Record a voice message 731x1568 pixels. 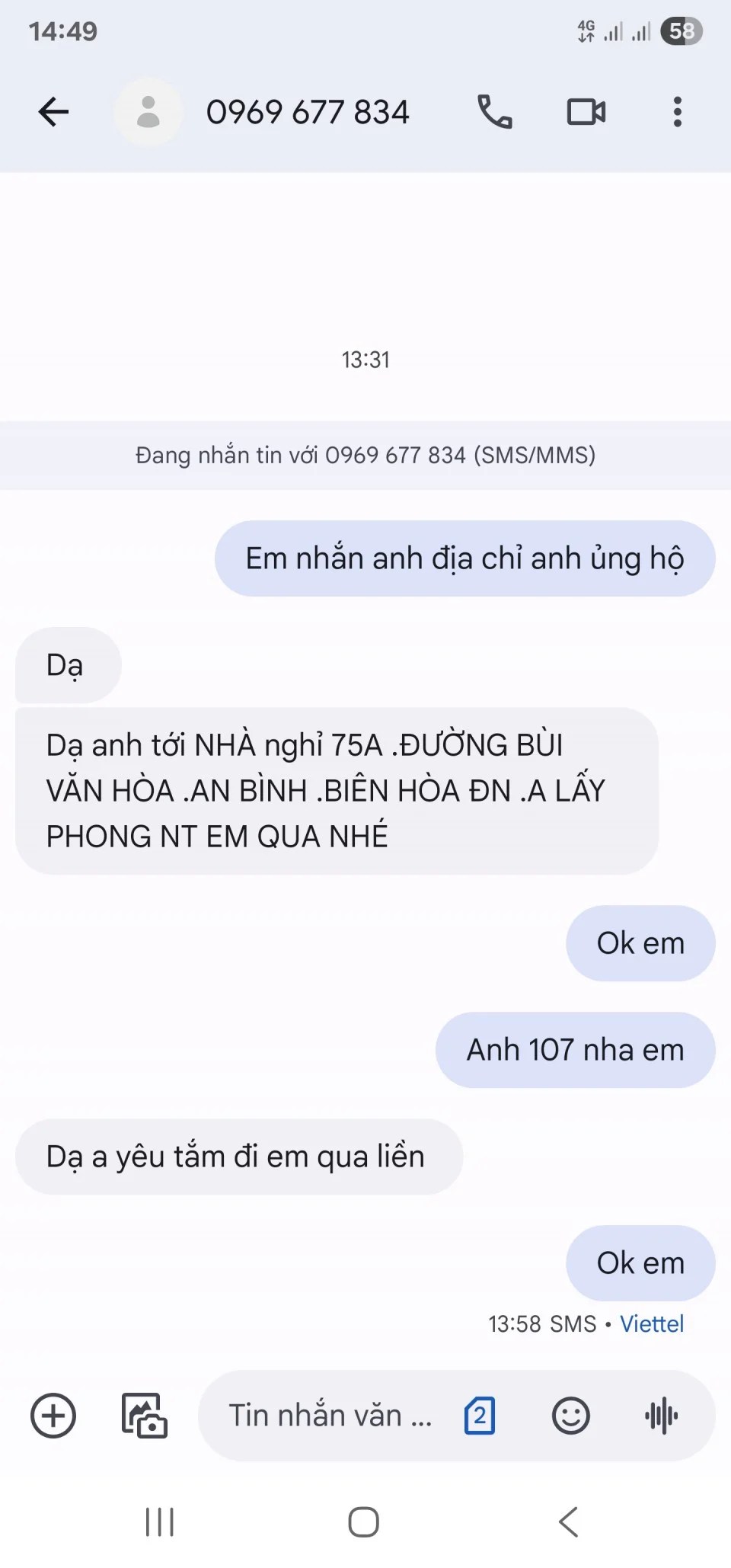[661, 1416]
